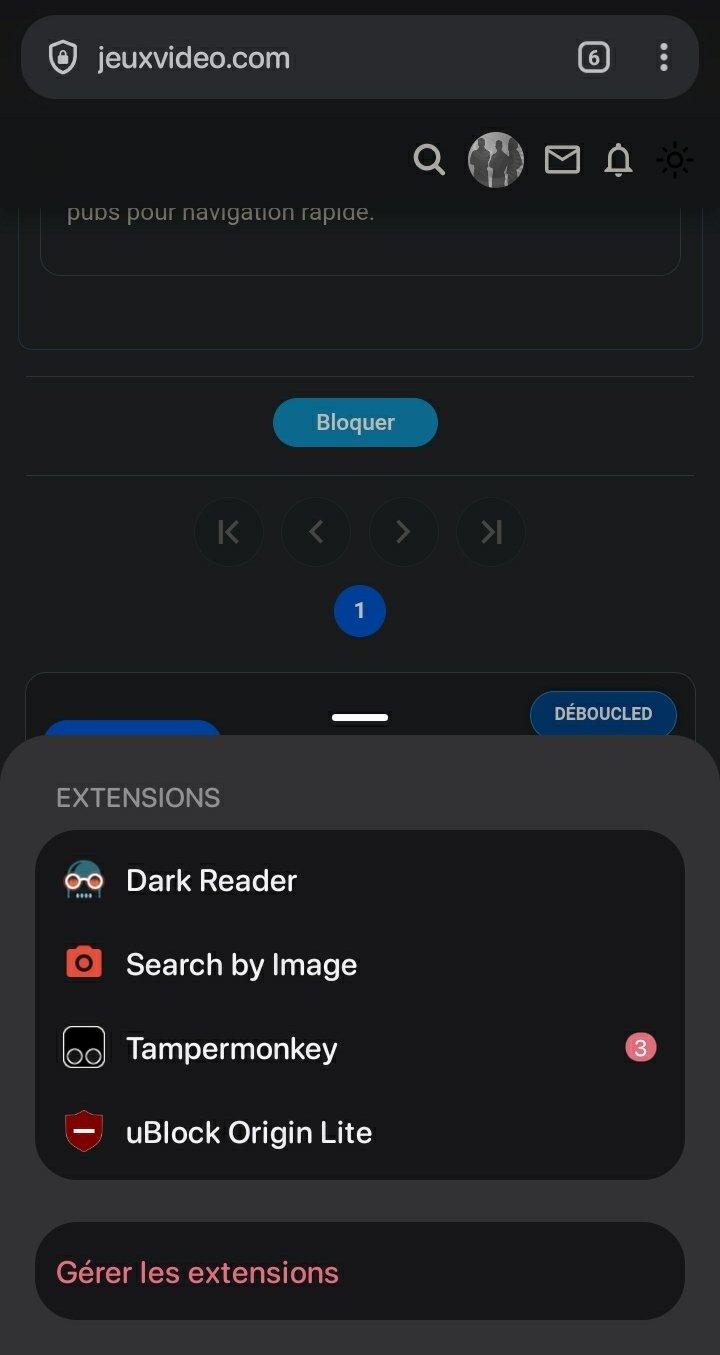Tap the jeuxvideo.com address bar
Image resolution: width=720 pixels, height=1355 pixels.
pyautogui.click(x=300, y=58)
